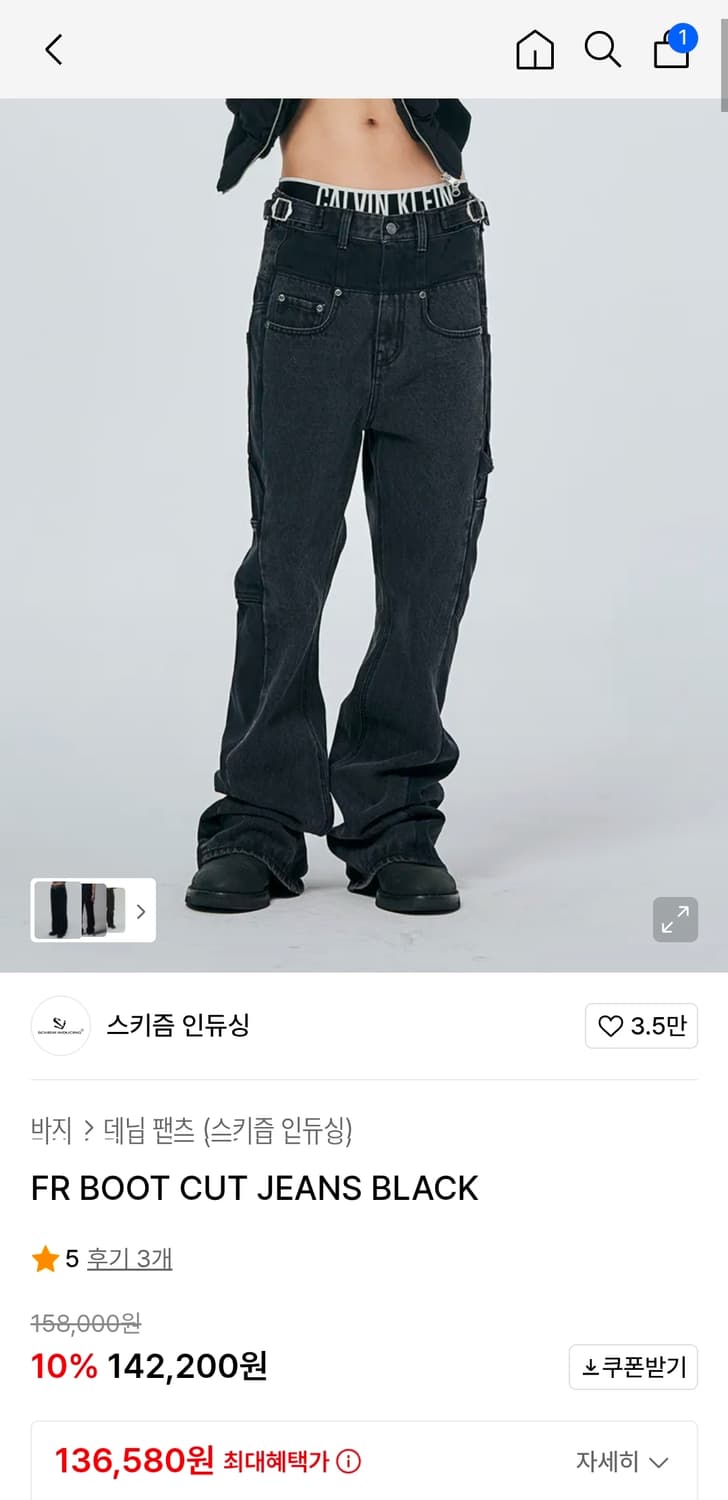The height and width of the screenshot is (1500, 728).
Task: Tap the chevron next to the image thumbnails
Action: point(142,911)
